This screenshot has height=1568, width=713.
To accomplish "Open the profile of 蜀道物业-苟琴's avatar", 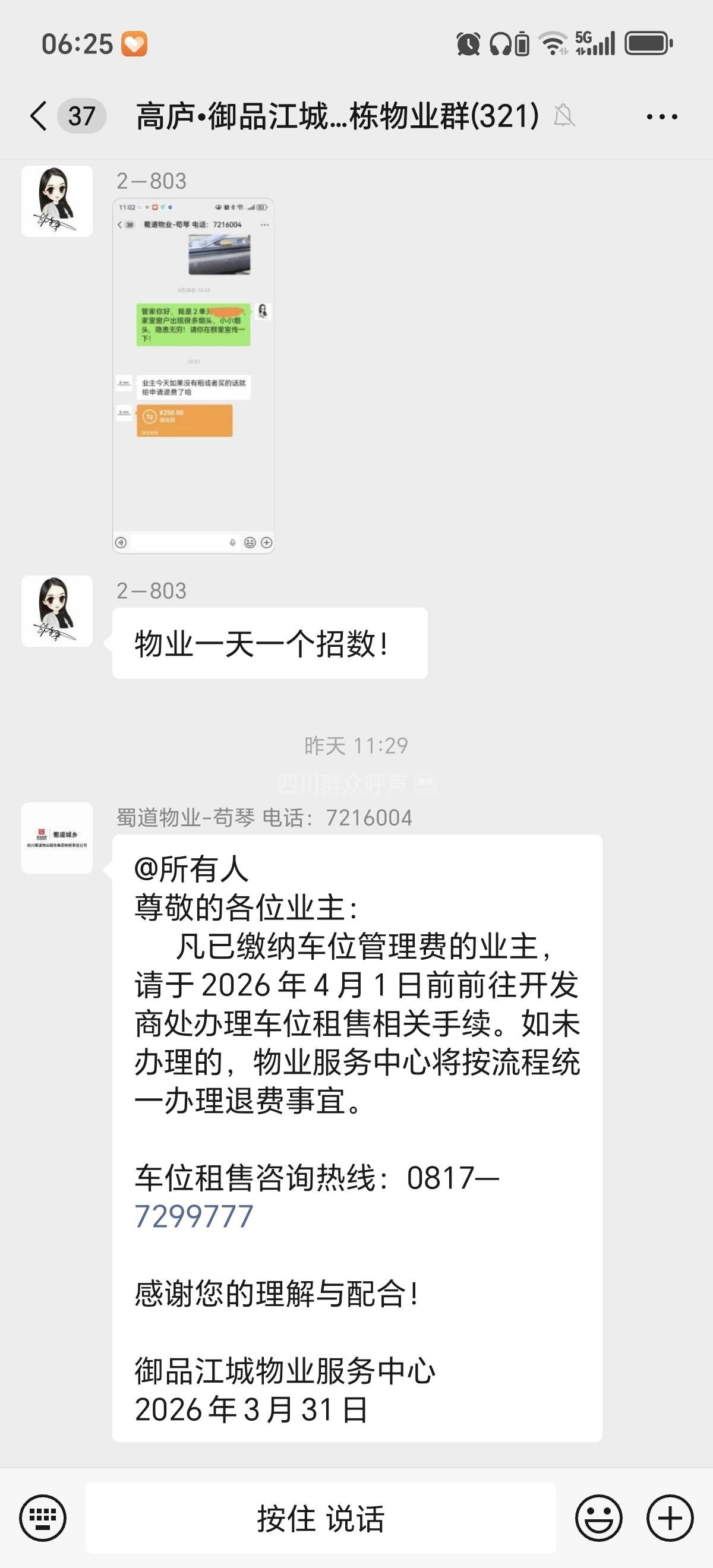I will (57, 837).
